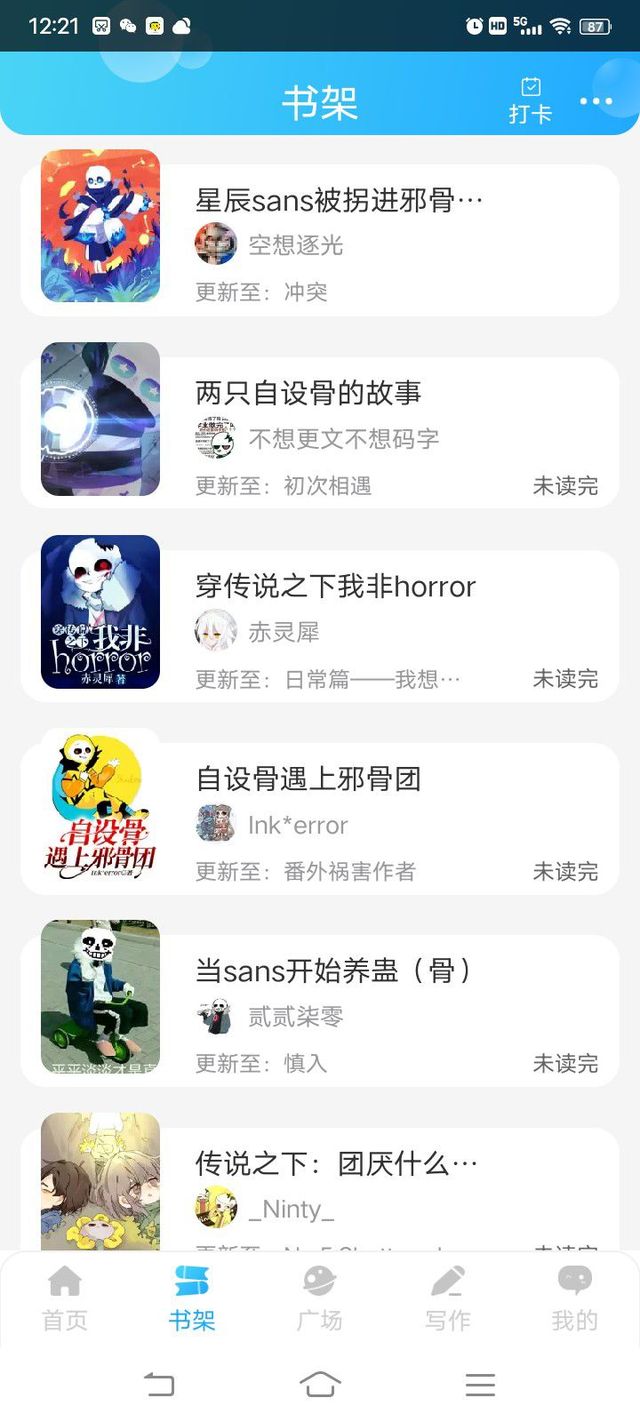Switch to the 首页 tab

pos(65,1298)
